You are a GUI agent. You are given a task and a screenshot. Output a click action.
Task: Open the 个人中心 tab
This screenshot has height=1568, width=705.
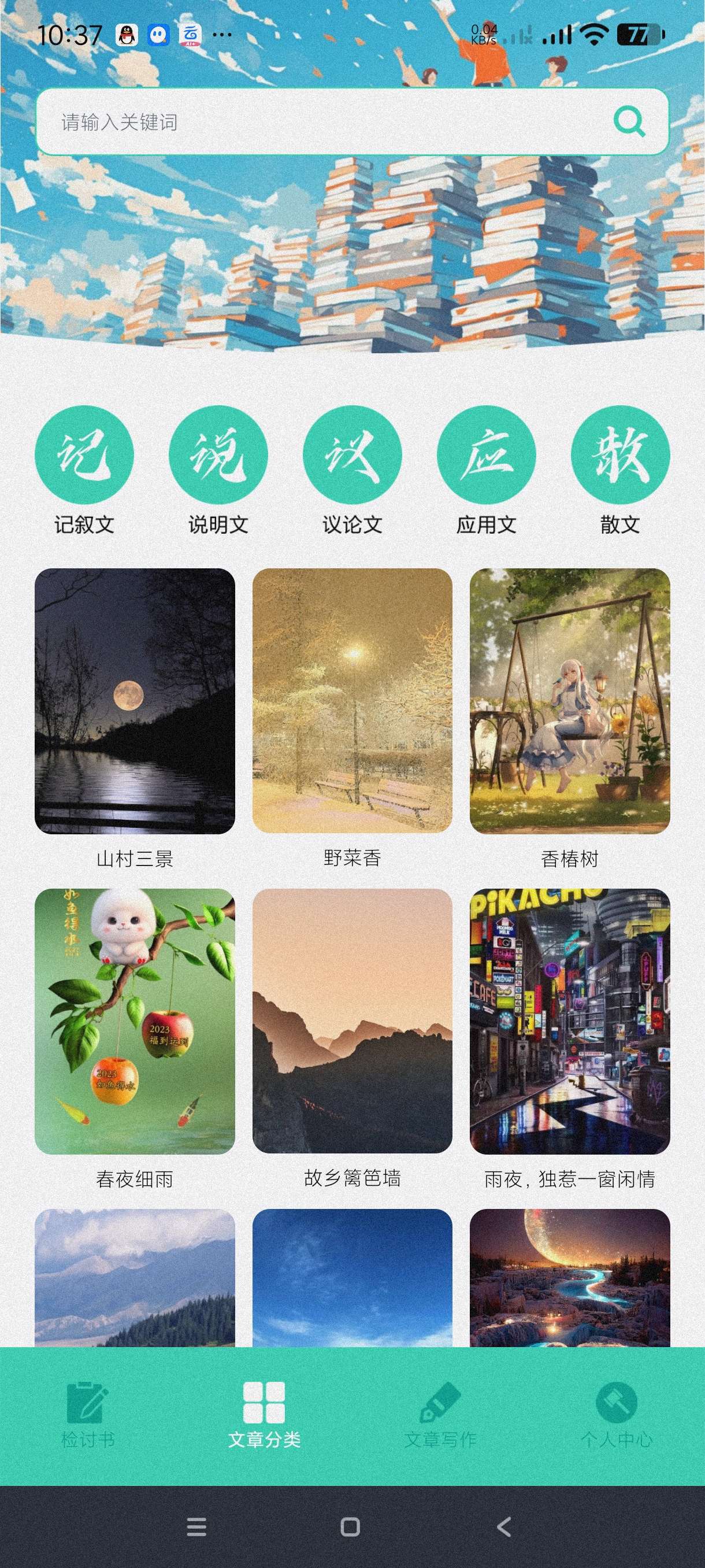click(616, 1415)
